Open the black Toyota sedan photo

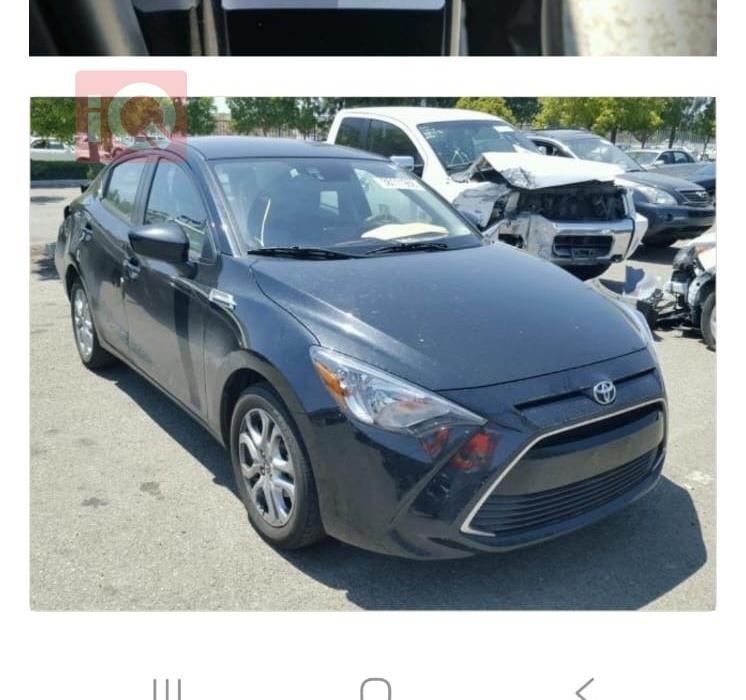pos(372,353)
